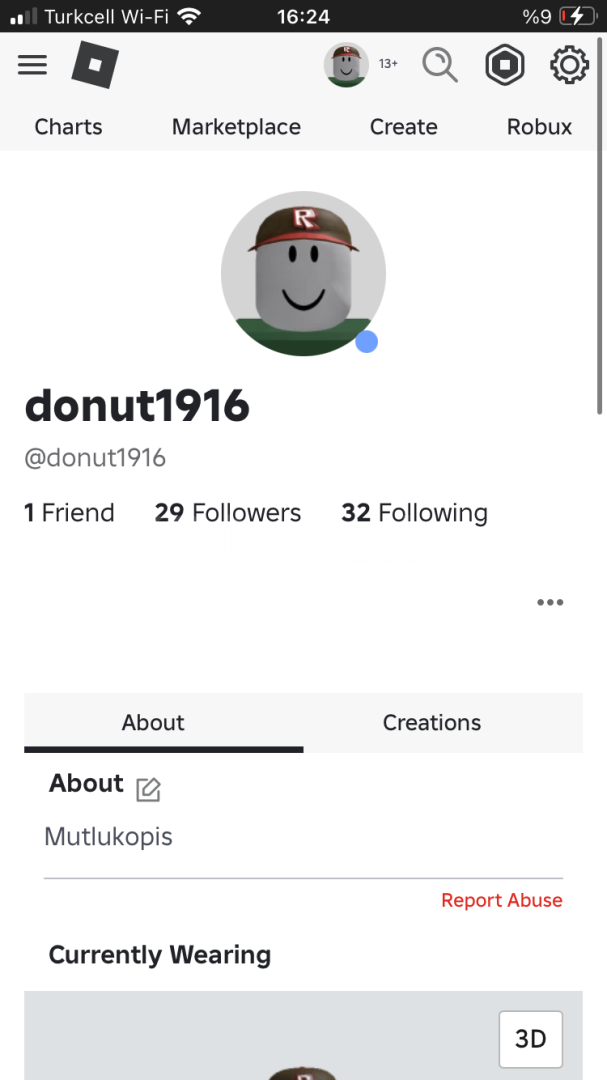The width and height of the screenshot is (607, 1080).
Task: Switch to the Creations tab
Action: (432, 723)
